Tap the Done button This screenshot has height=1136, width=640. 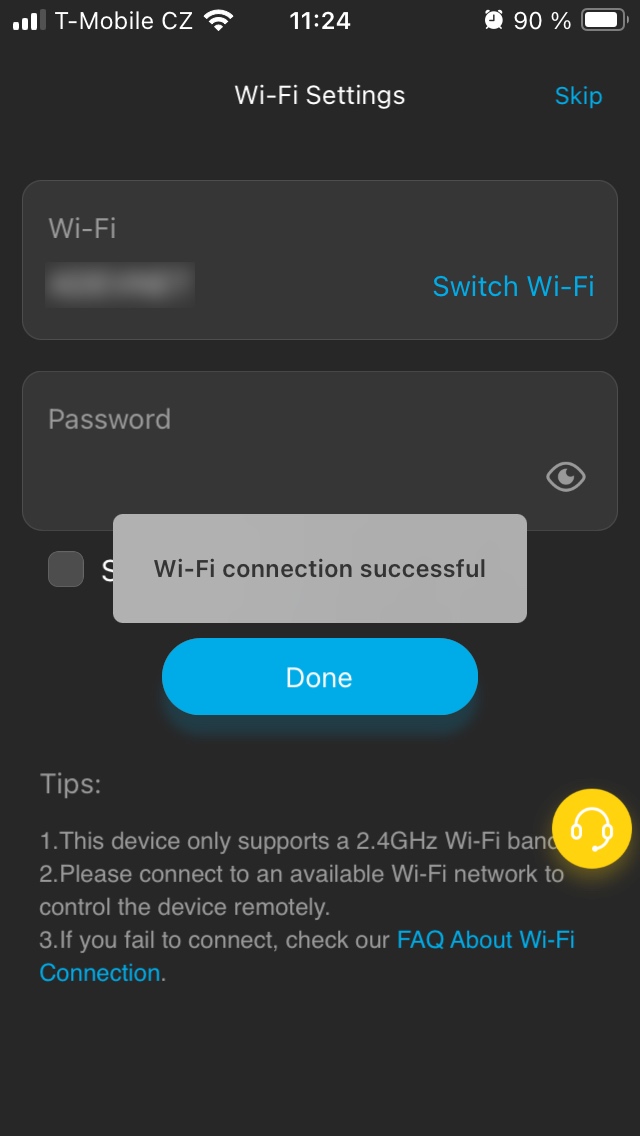(x=320, y=677)
